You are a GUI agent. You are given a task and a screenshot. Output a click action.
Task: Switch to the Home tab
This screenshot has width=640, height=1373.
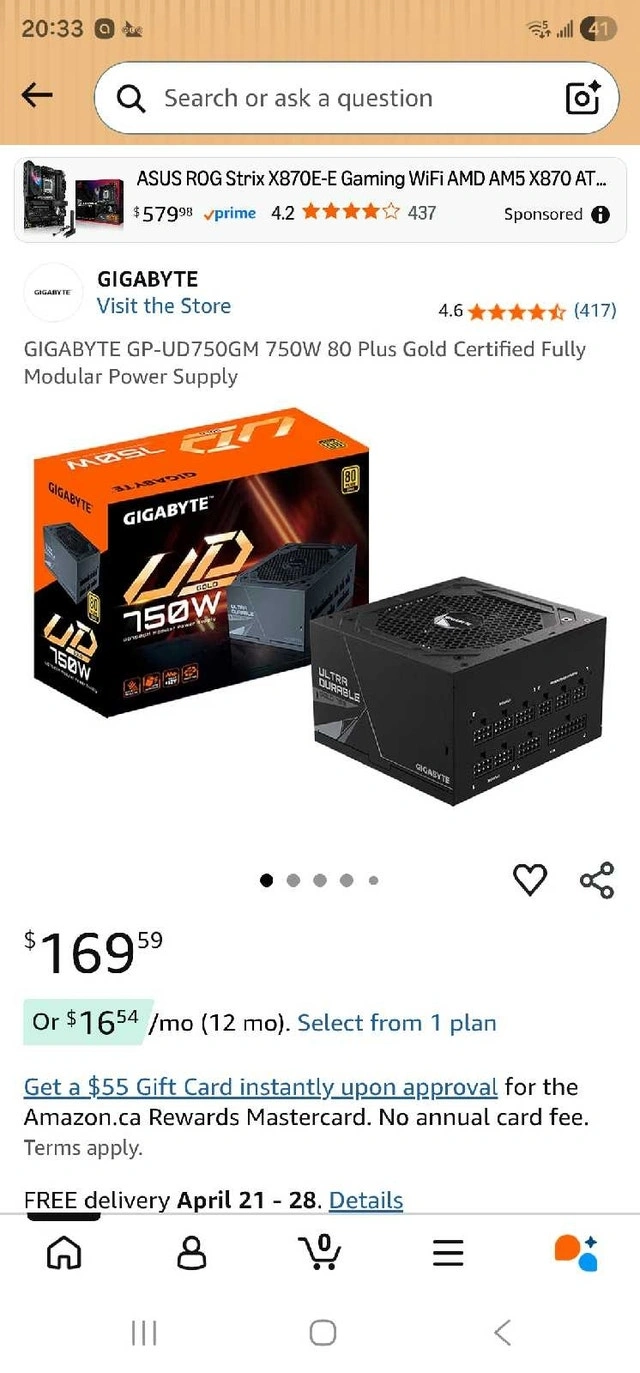coord(64,1251)
